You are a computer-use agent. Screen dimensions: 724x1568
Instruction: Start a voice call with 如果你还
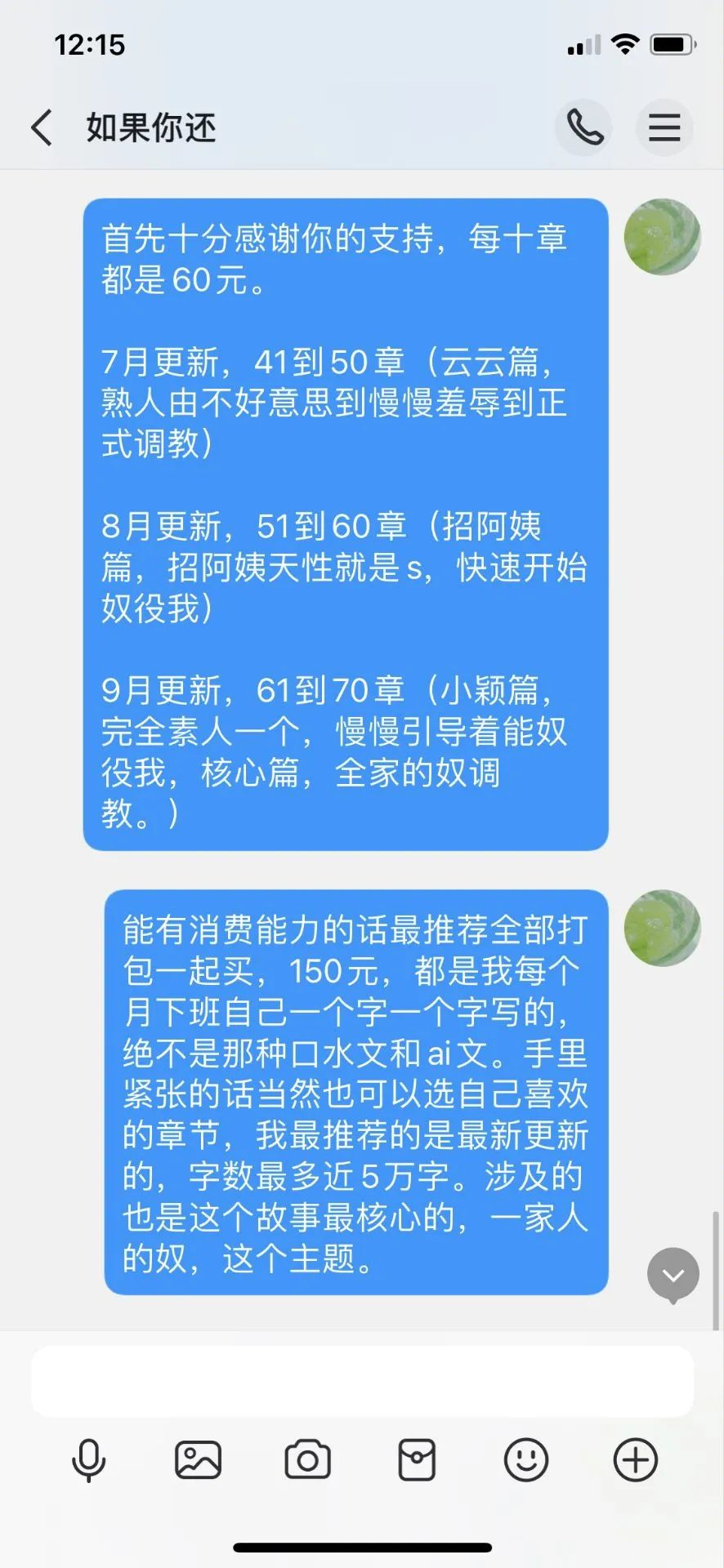[584, 127]
